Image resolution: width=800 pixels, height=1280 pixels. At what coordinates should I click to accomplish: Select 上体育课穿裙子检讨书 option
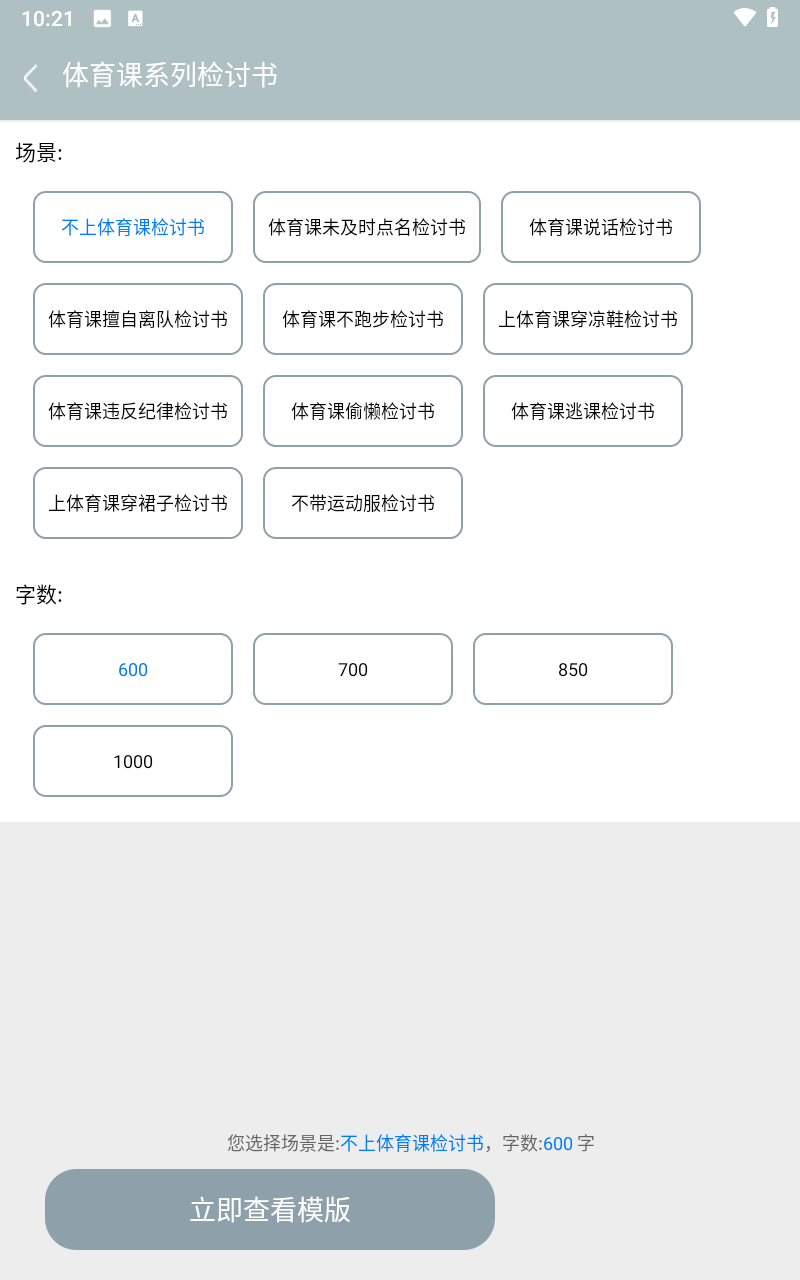point(138,503)
